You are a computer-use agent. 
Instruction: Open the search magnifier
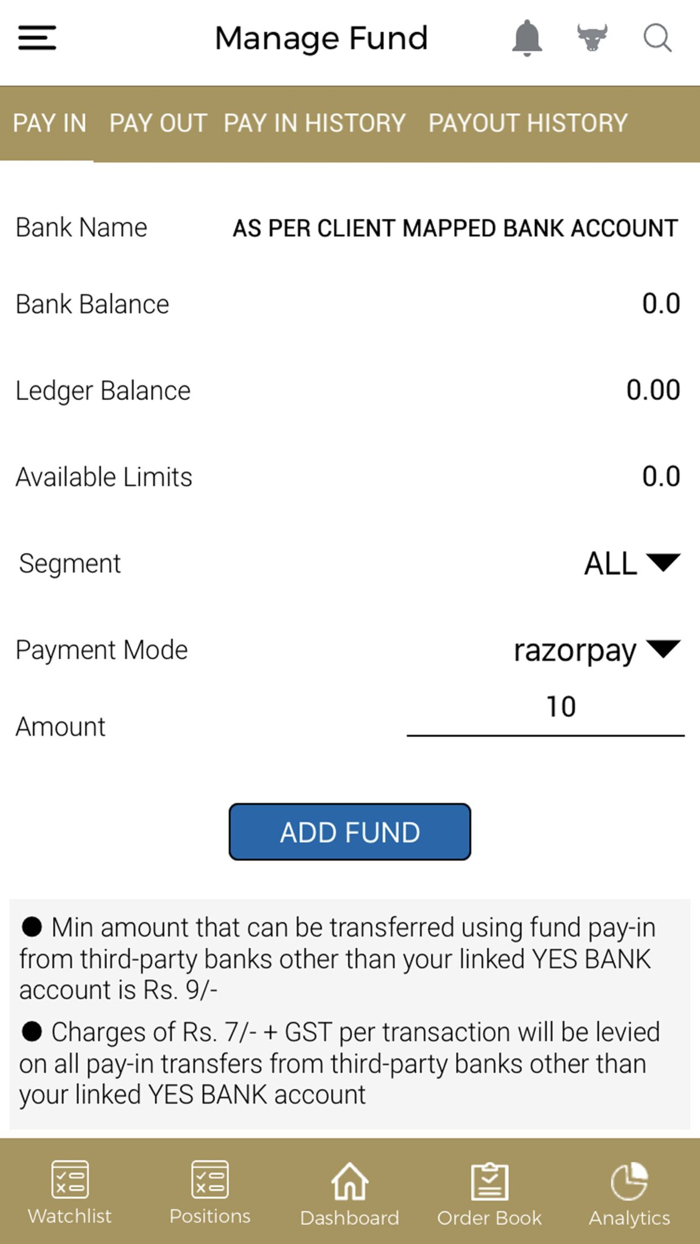coord(657,38)
